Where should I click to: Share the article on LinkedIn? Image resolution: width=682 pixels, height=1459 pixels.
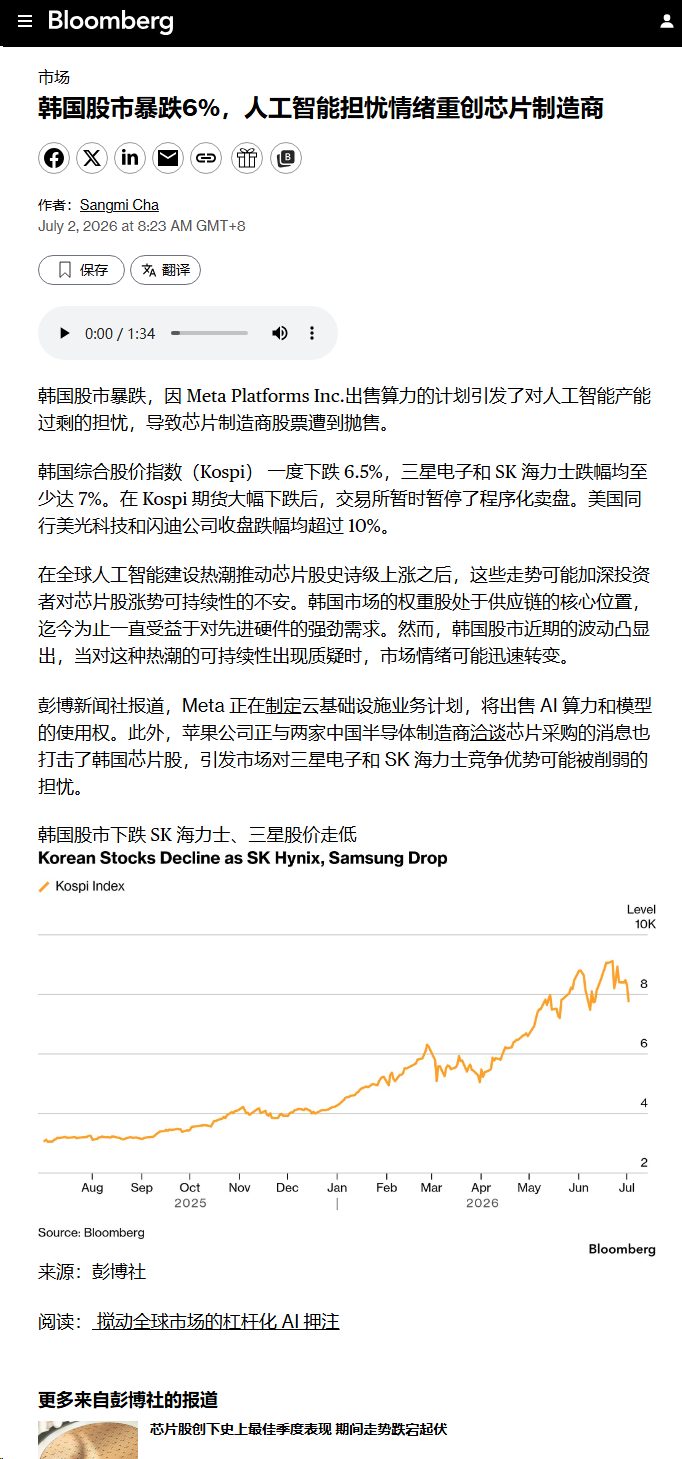point(130,158)
